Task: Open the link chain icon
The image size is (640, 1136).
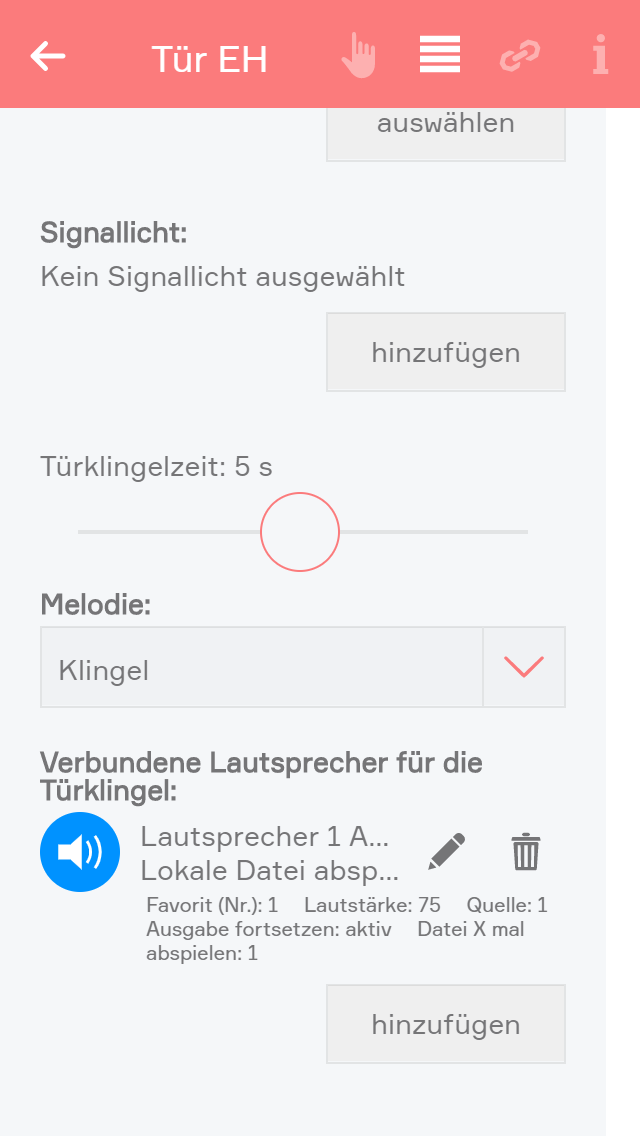Action: pyautogui.click(x=519, y=56)
